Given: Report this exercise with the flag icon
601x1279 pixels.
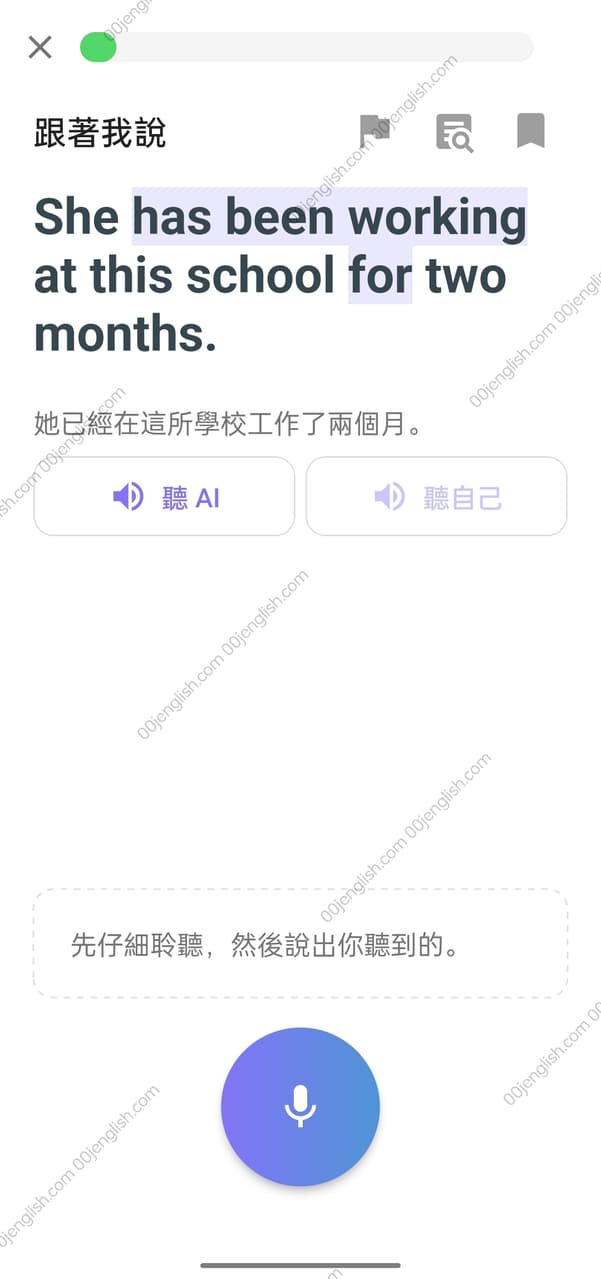Looking at the screenshot, I should tap(375, 131).
